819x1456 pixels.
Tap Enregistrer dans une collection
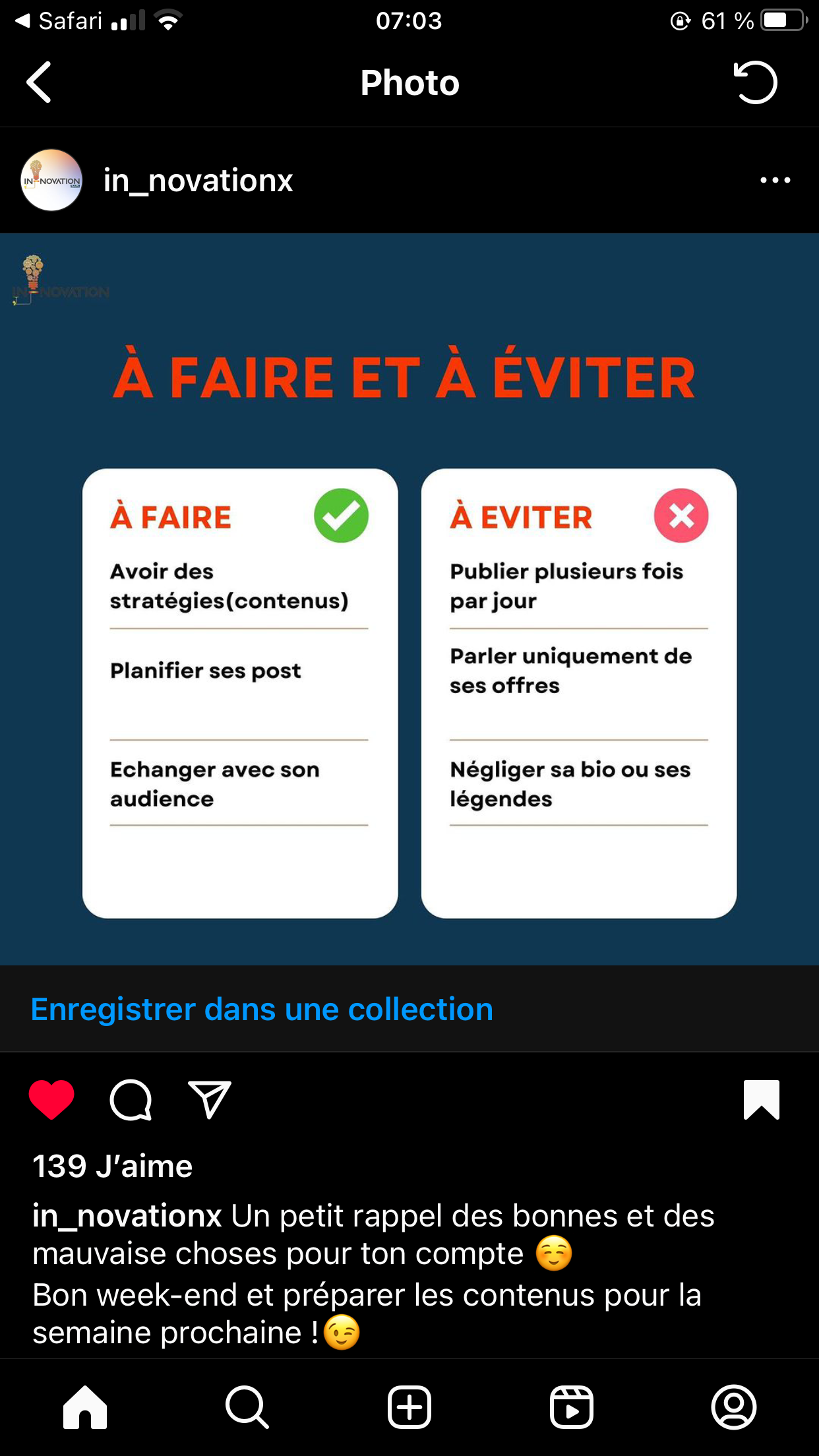click(x=262, y=1009)
